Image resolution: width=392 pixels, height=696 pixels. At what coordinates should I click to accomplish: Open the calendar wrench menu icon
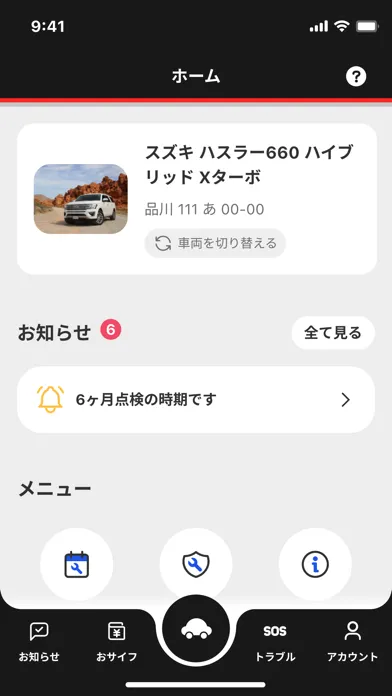pyautogui.click(x=76, y=564)
